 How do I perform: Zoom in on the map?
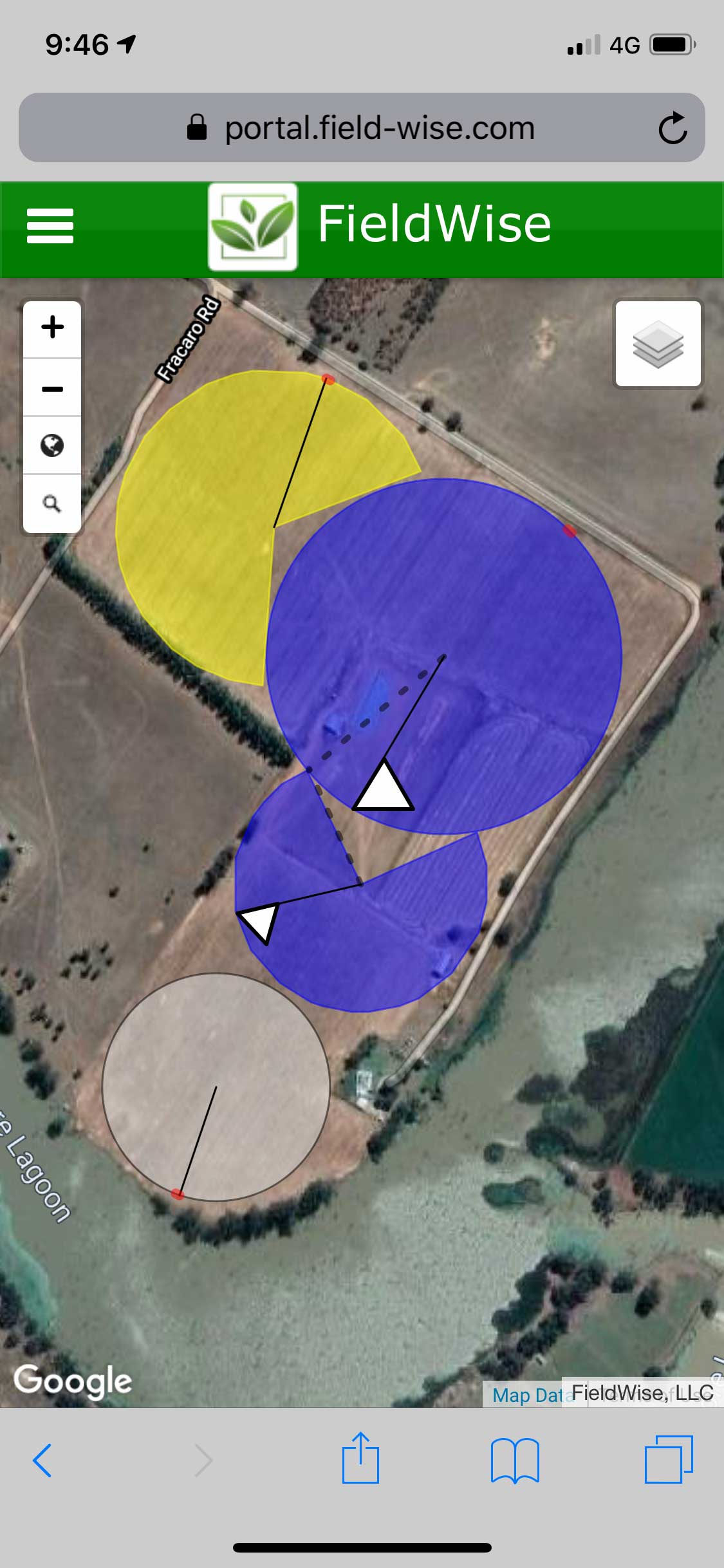tap(52, 328)
